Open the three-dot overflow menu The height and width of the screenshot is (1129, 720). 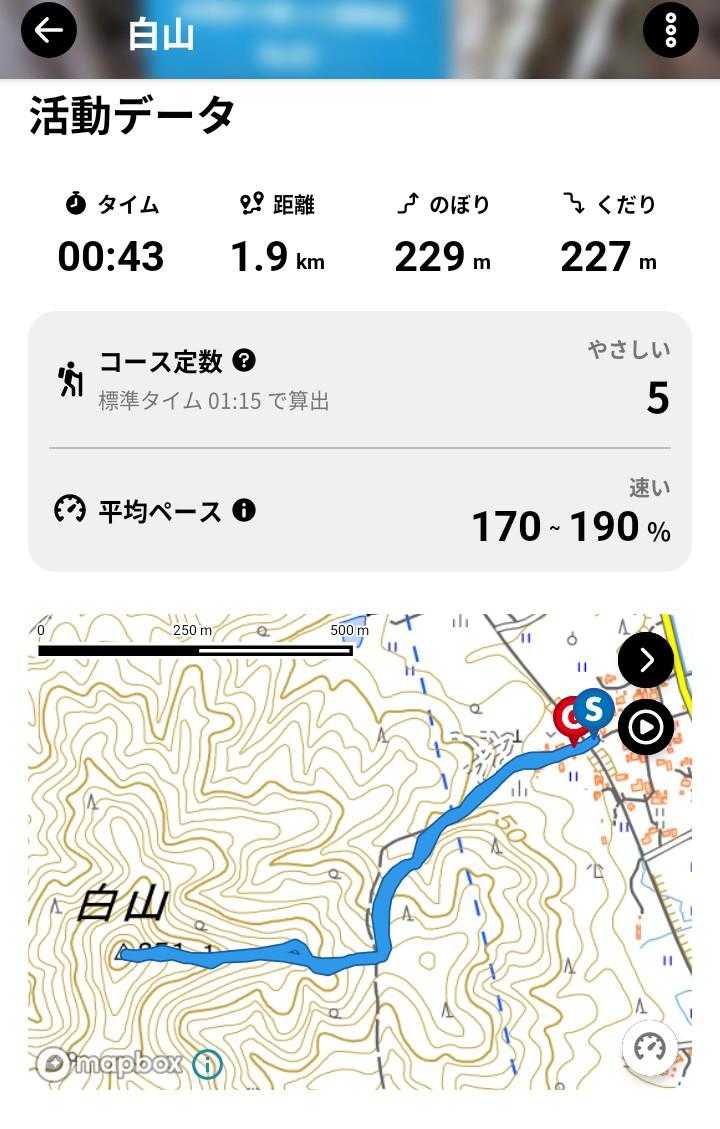pos(670,30)
